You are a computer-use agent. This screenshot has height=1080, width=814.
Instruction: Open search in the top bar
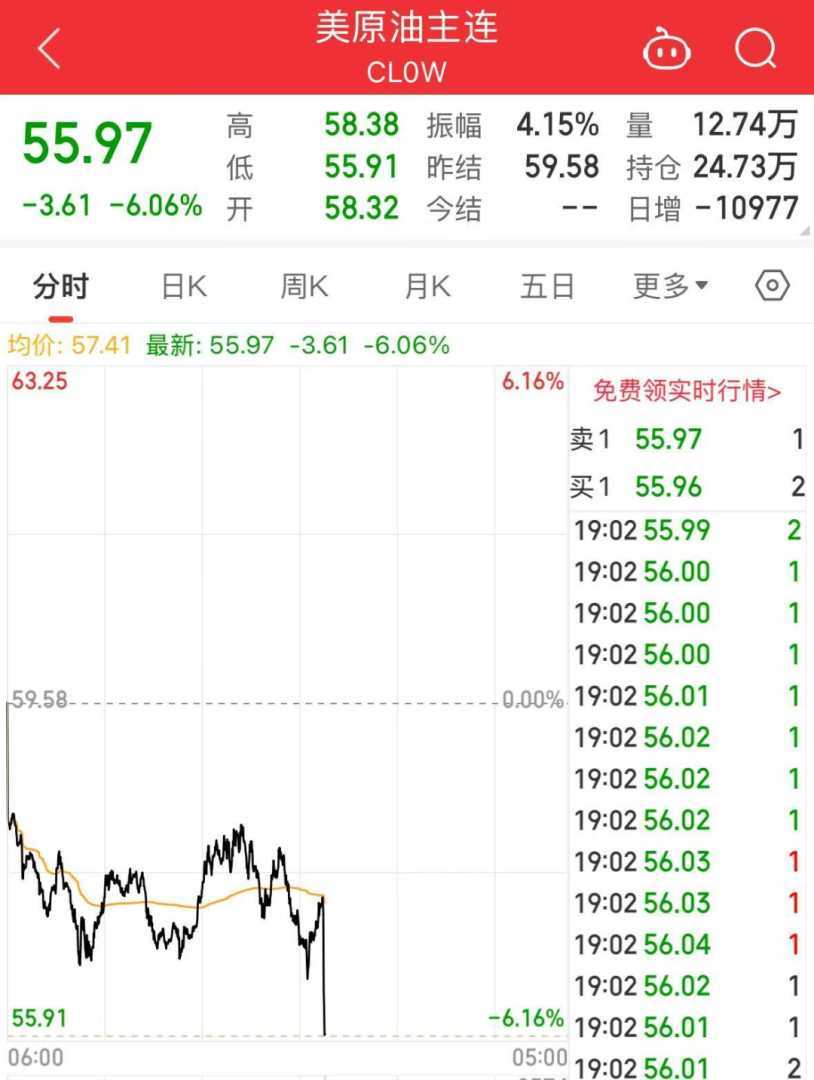click(755, 47)
